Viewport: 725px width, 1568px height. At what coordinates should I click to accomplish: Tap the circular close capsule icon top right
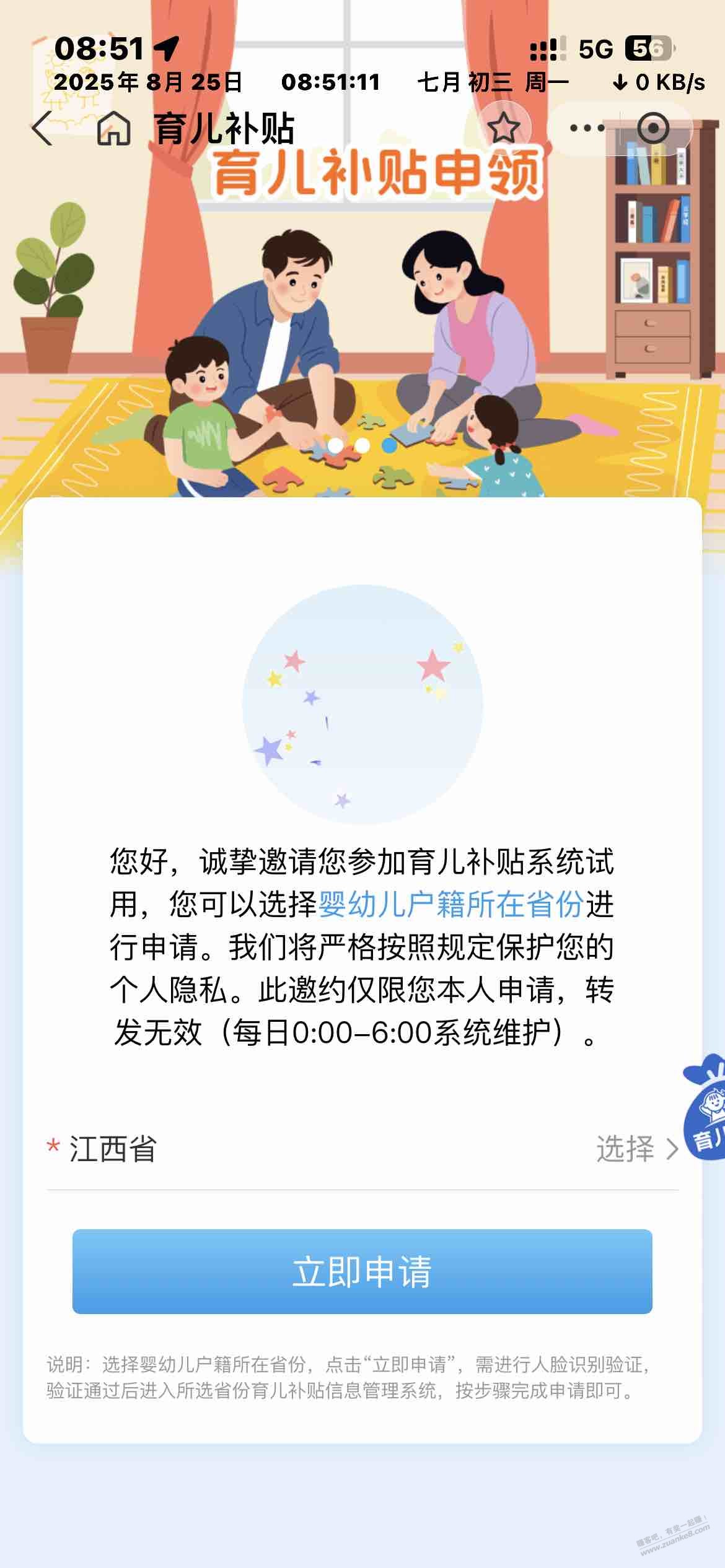652,128
